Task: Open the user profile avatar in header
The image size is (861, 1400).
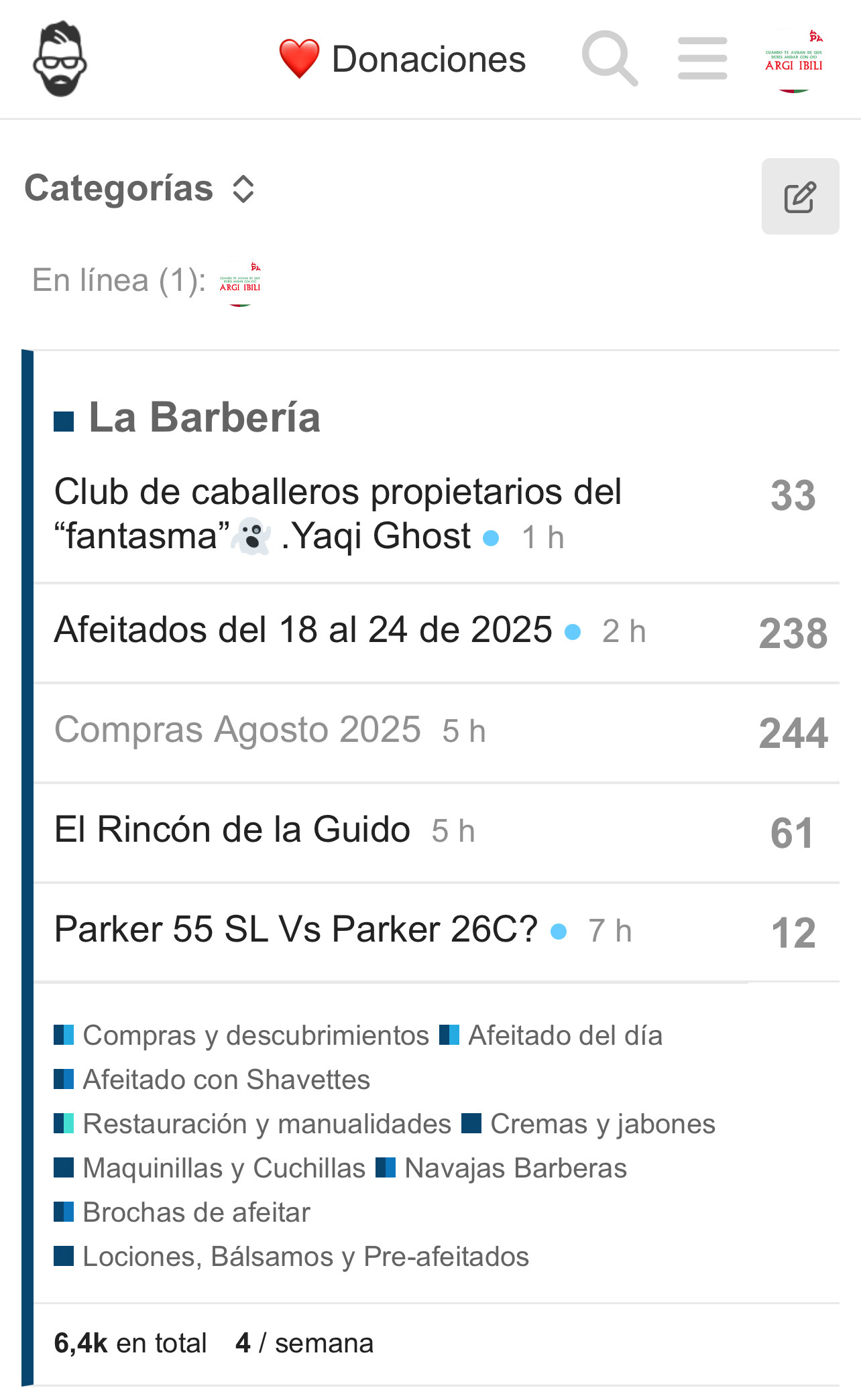Action: tap(794, 59)
